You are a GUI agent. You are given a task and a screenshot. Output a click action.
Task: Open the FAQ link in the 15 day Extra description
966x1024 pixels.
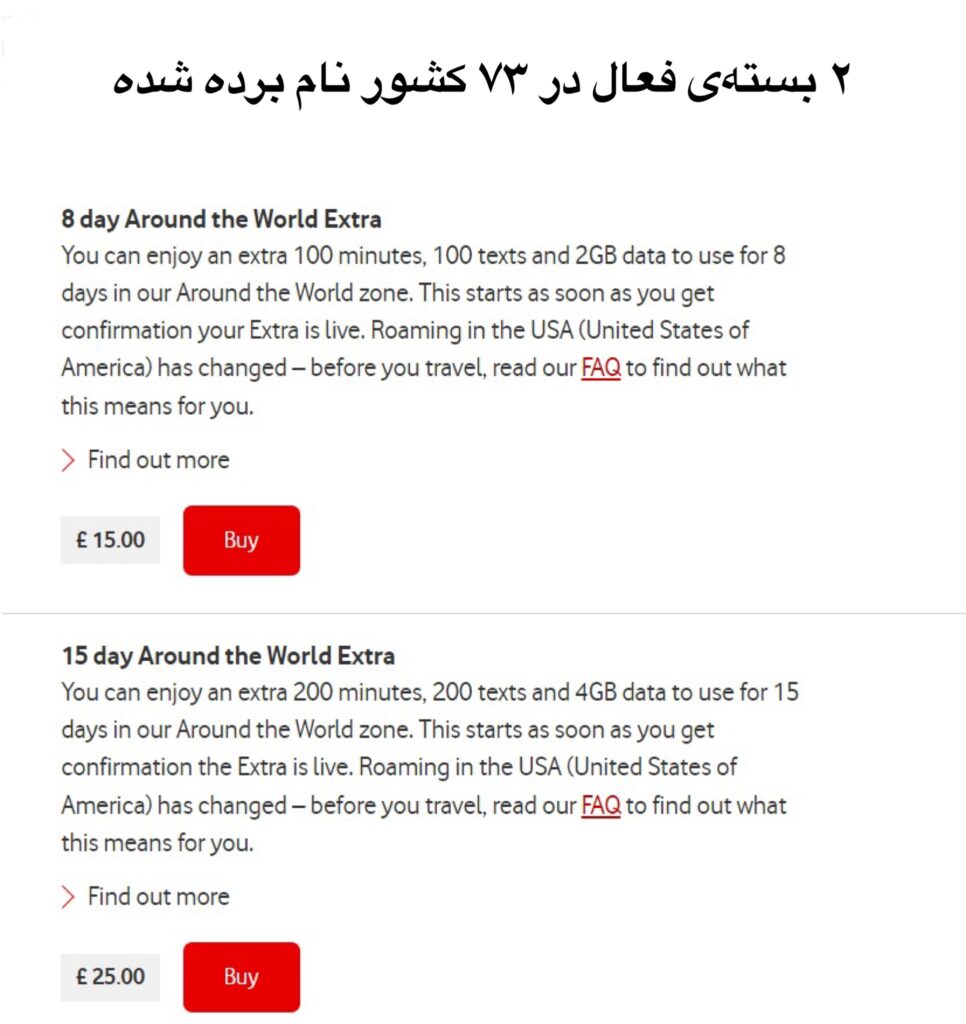[x=601, y=805]
